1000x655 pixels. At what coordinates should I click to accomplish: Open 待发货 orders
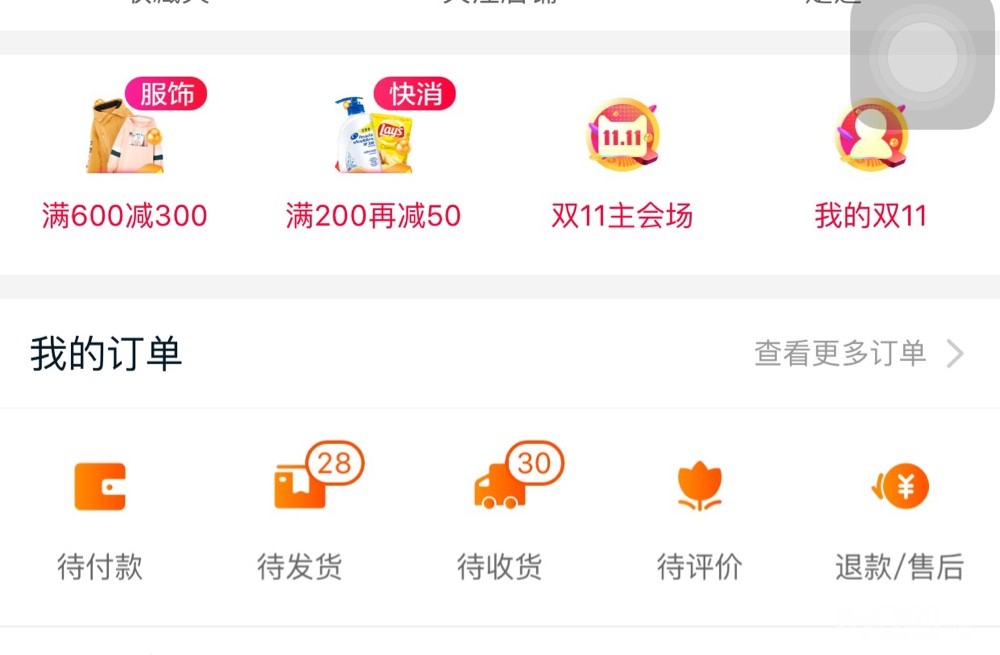click(300, 515)
